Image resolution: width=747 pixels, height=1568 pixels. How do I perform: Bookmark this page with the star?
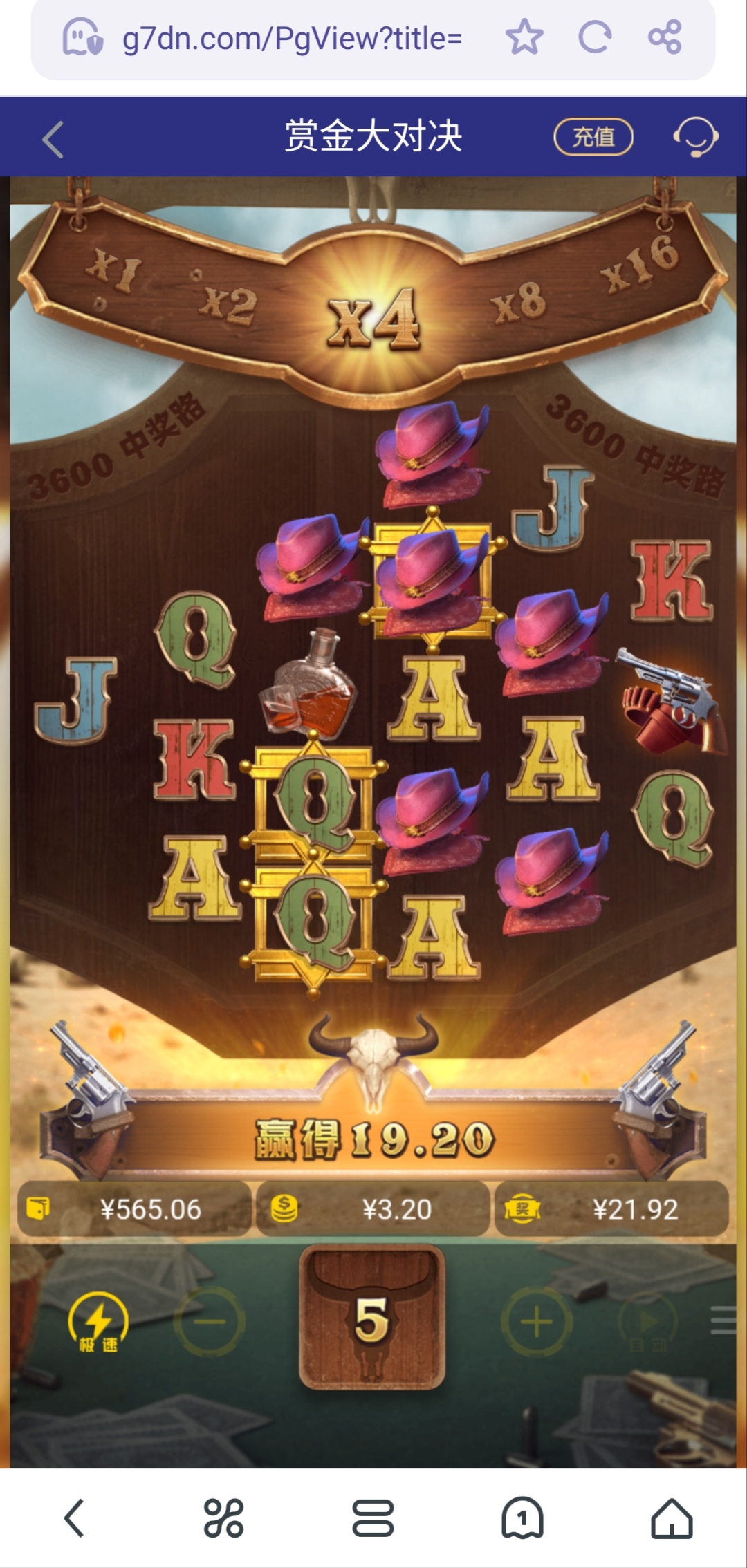point(524,37)
